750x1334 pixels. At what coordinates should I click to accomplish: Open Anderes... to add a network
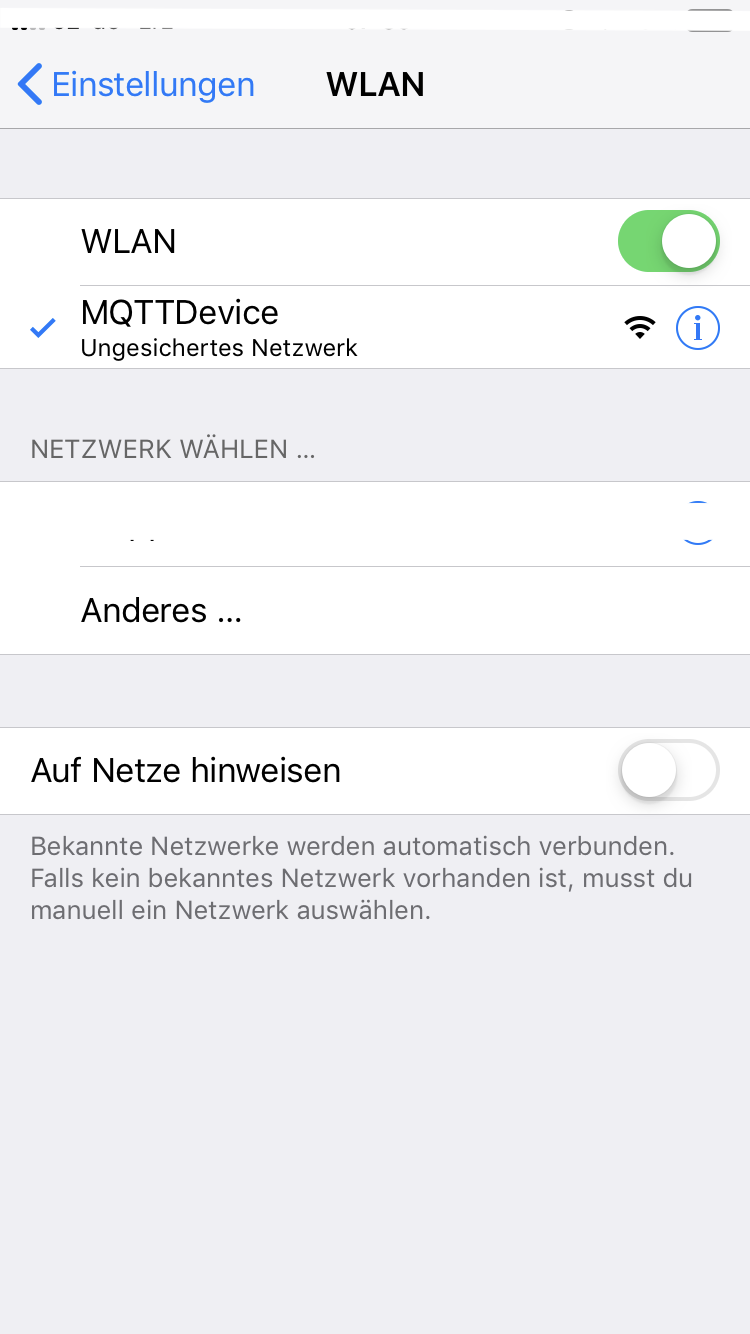(161, 610)
